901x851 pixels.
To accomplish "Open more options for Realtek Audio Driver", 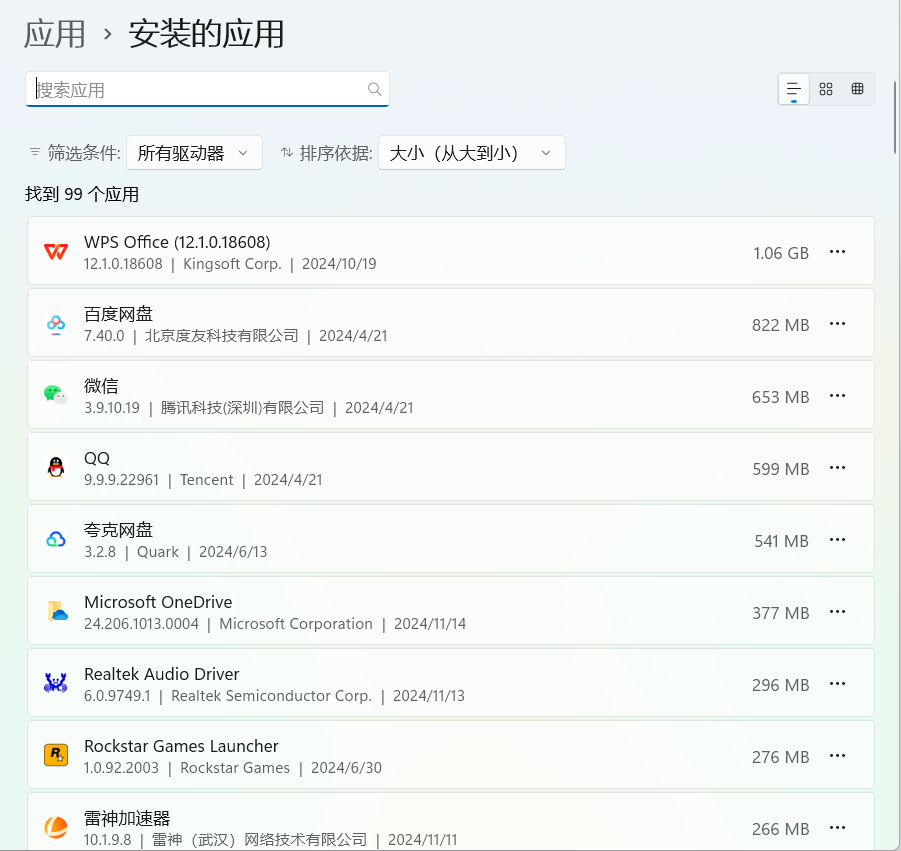I will click(838, 684).
